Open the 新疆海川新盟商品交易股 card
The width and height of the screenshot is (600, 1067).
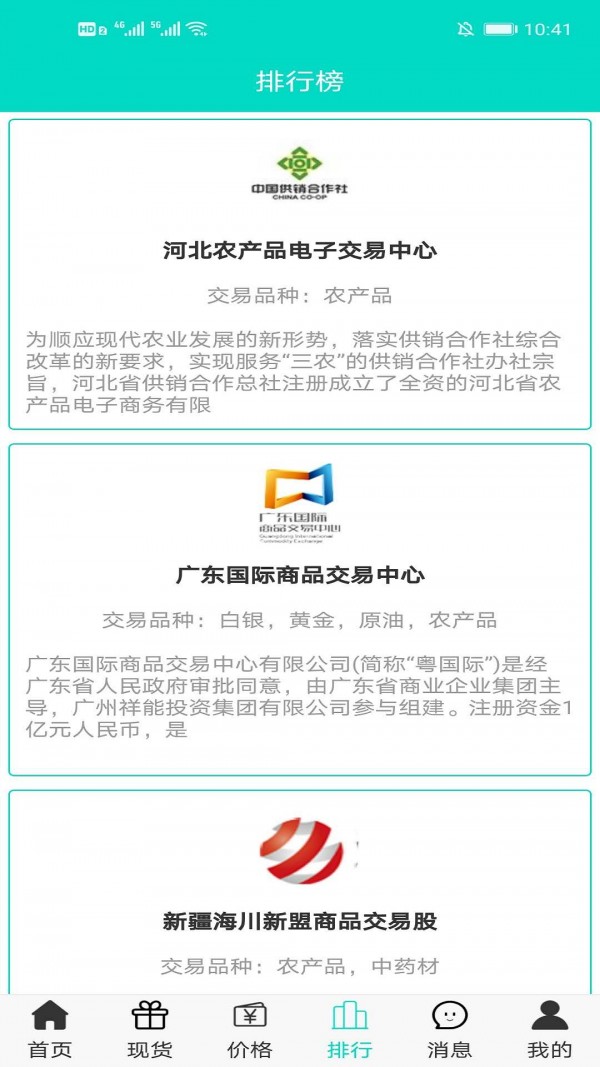coord(300,891)
